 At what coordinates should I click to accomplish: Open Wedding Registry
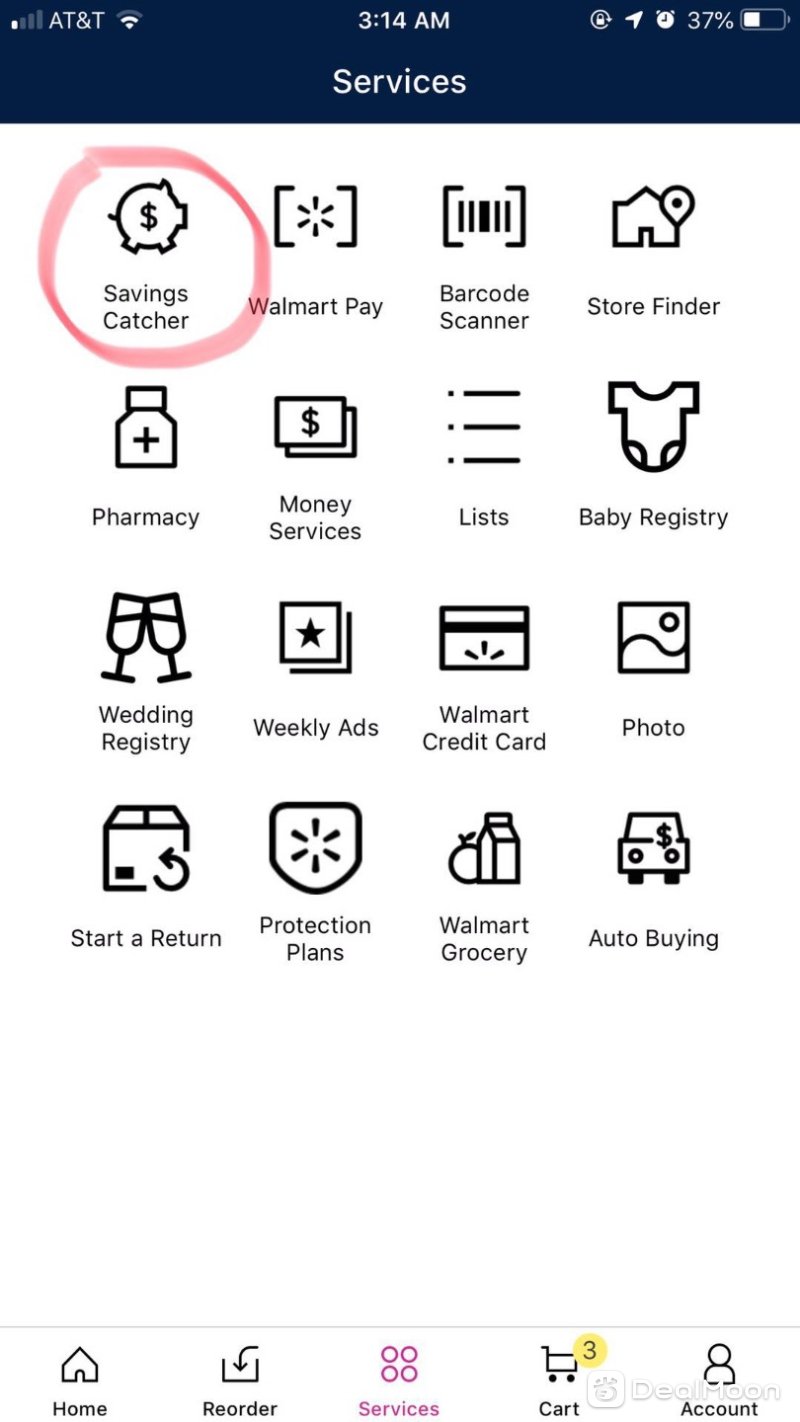[x=146, y=672]
